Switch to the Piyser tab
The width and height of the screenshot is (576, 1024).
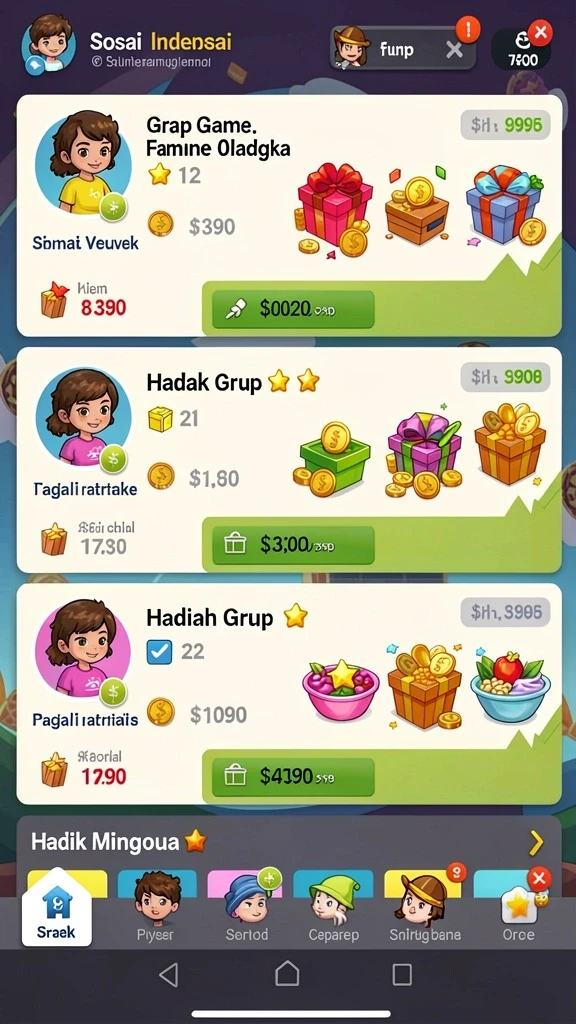pos(156,910)
